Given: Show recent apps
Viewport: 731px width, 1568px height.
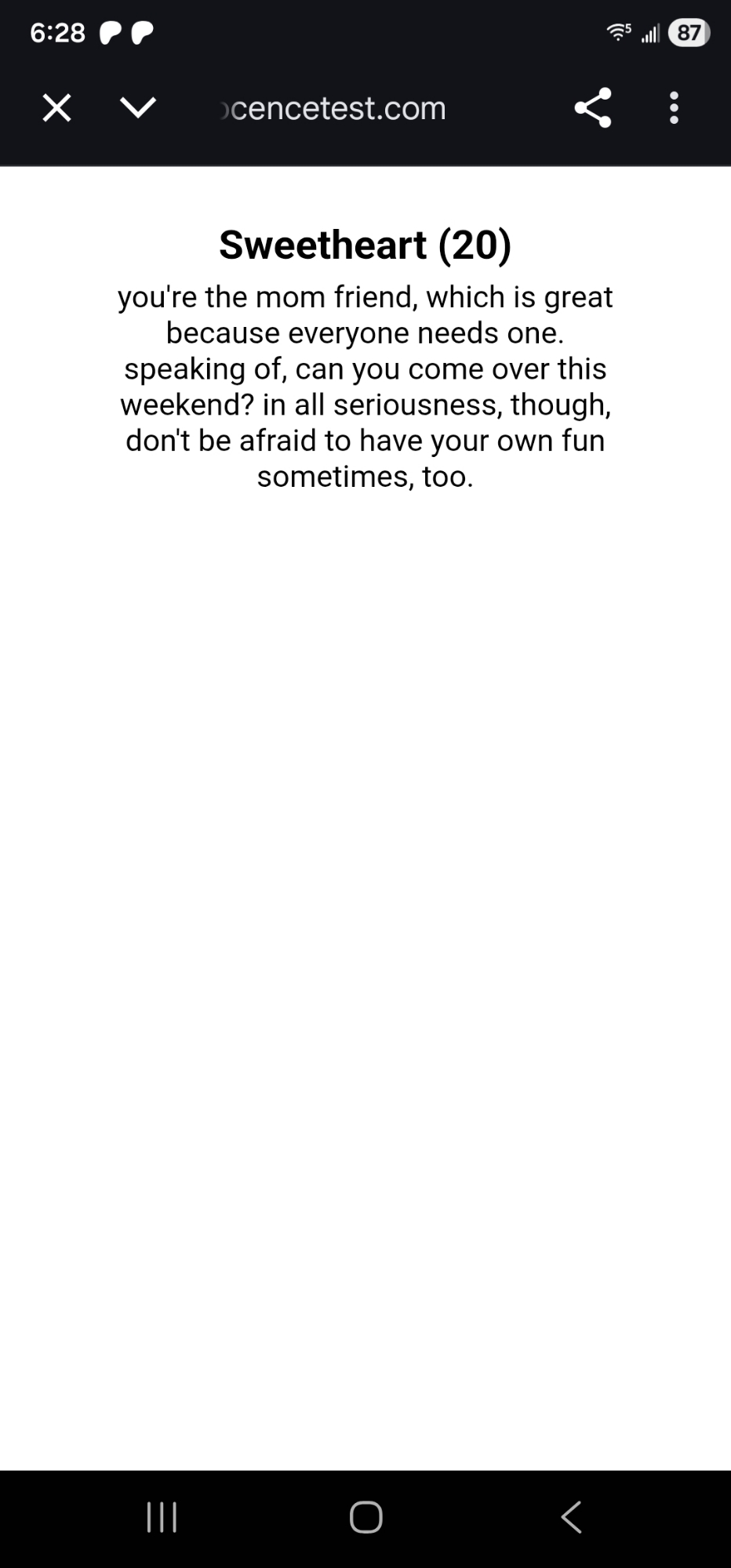Looking at the screenshot, I should pyautogui.click(x=162, y=1517).
